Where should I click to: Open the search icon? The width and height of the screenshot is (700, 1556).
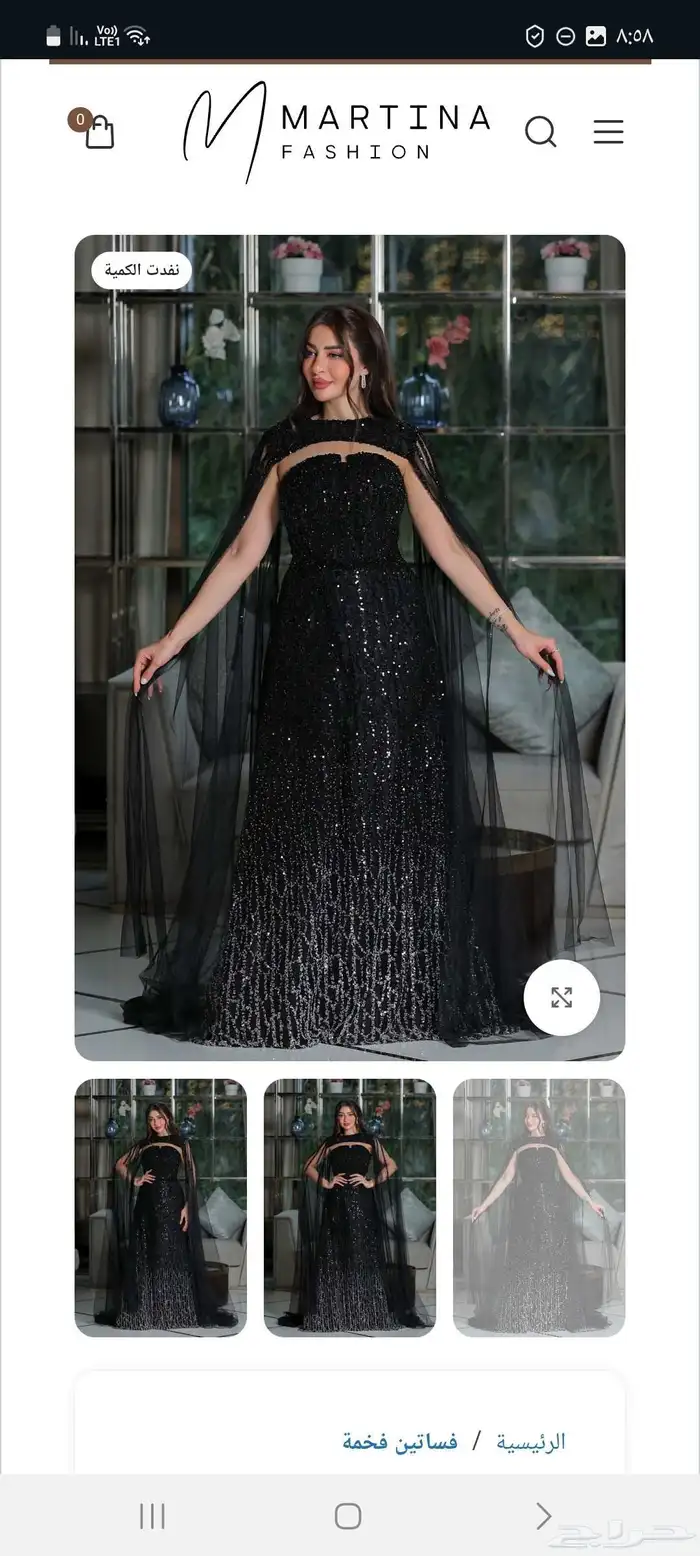[540, 131]
